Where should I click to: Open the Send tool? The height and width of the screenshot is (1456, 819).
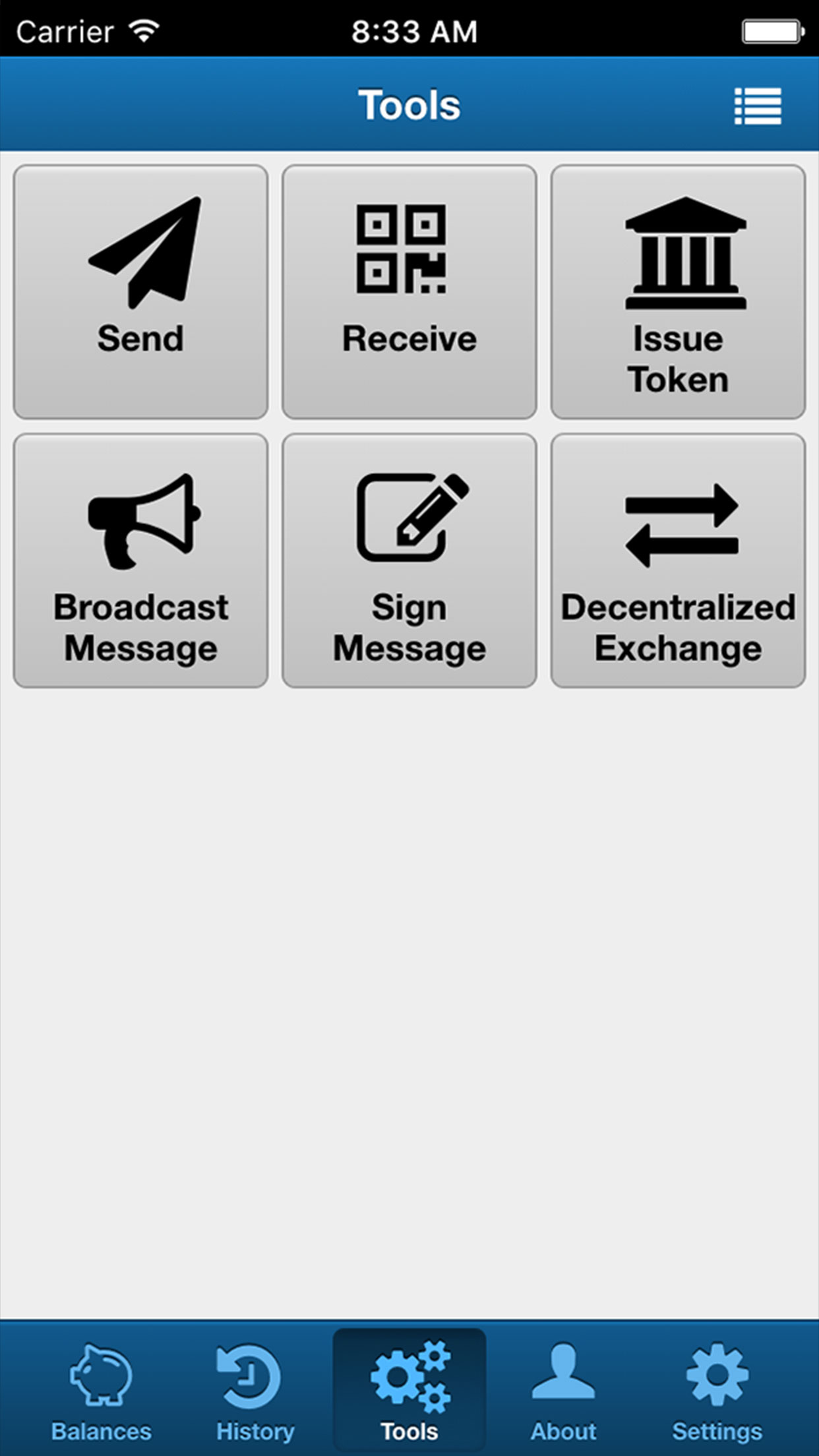140,291
